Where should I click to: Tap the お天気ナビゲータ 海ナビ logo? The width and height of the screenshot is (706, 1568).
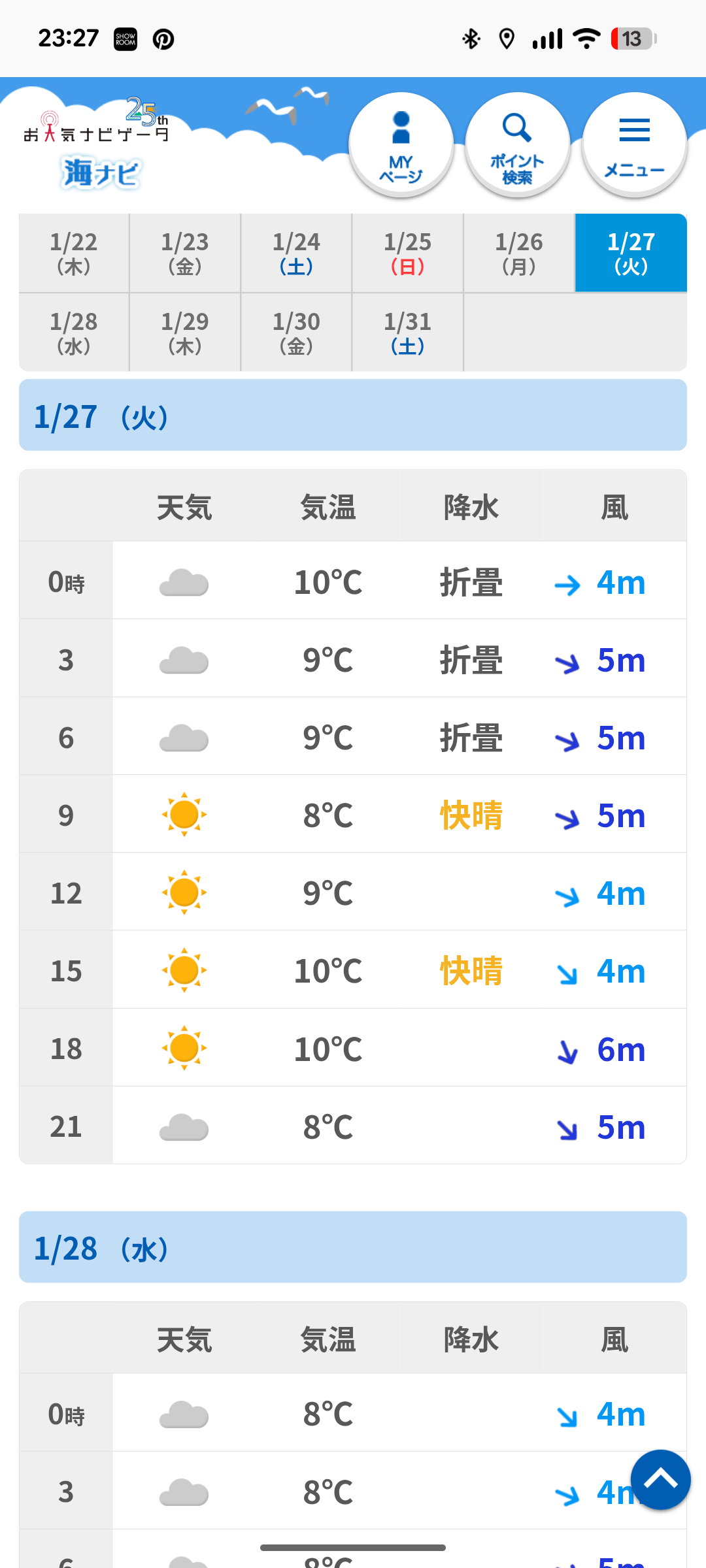pyautogui.click(x=98, y=147)
